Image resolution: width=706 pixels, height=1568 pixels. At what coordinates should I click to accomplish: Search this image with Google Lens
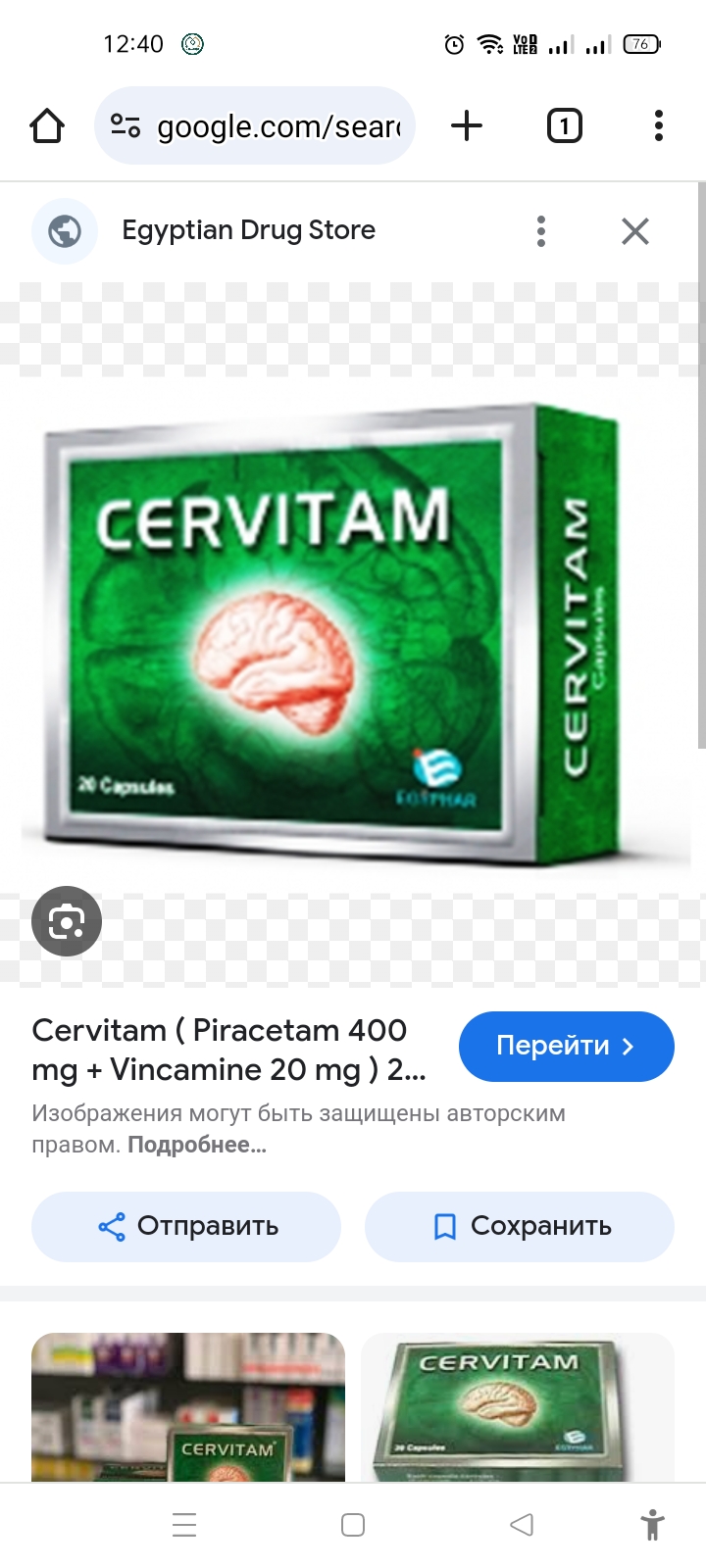tap(67, 921)
